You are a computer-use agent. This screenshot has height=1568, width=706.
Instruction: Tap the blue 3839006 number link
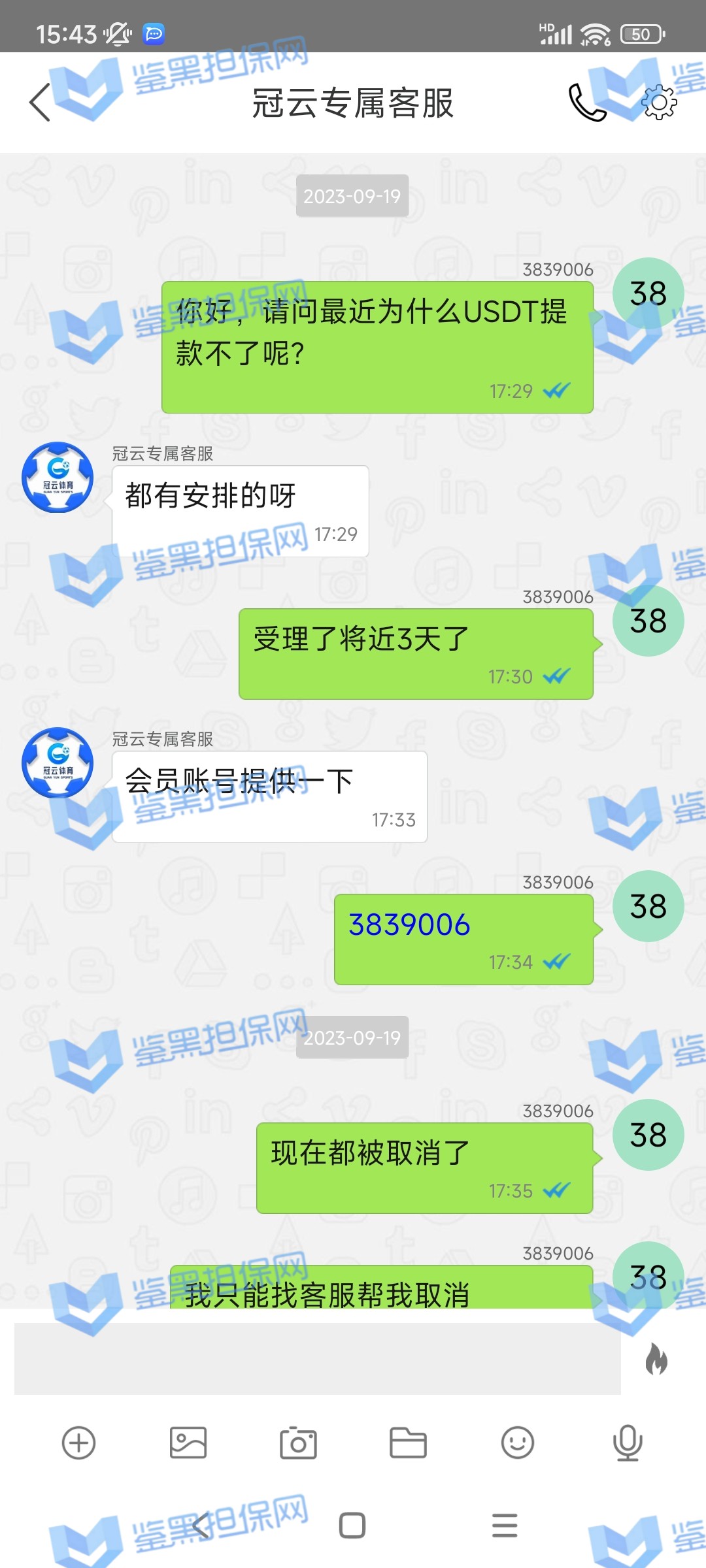click(409, 924)
